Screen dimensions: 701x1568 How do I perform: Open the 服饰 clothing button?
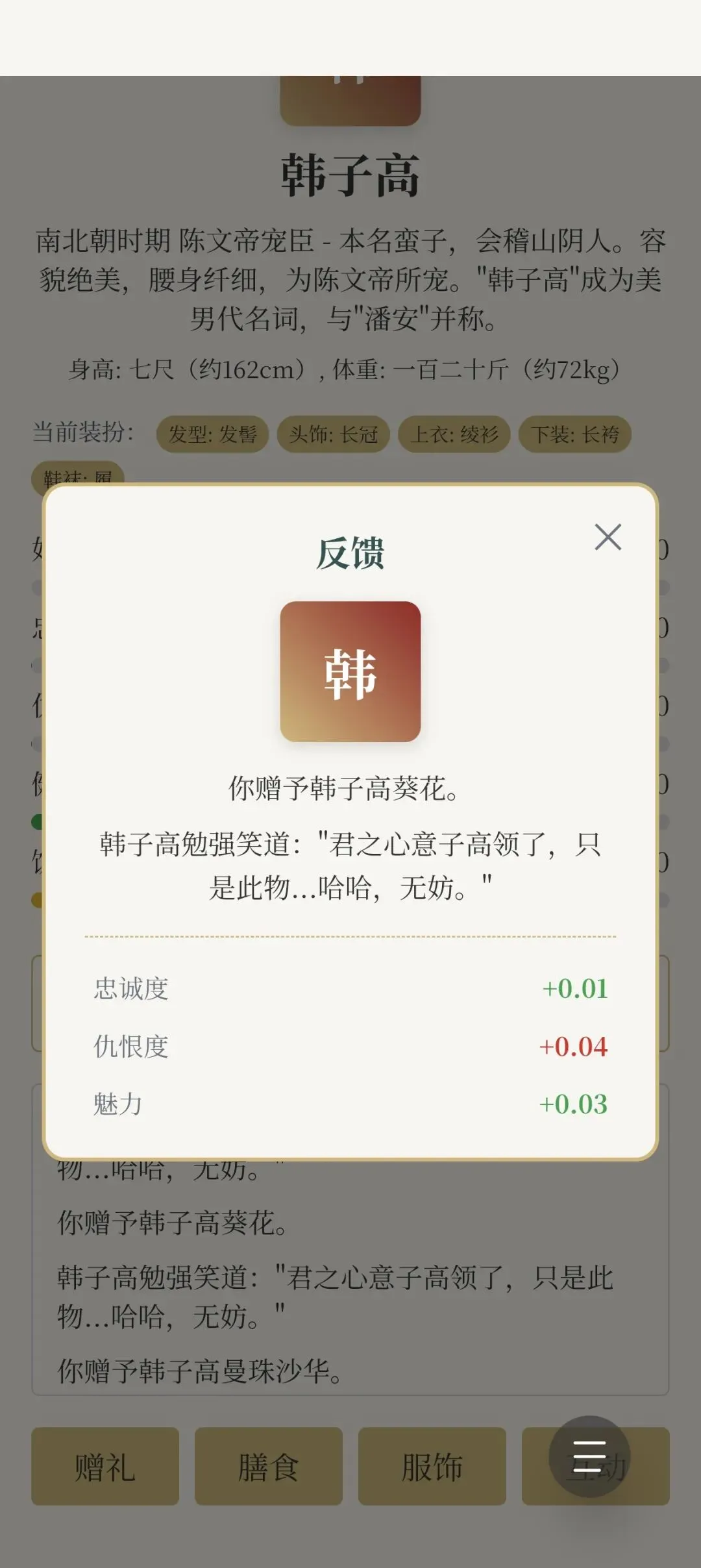[432, 1466]
